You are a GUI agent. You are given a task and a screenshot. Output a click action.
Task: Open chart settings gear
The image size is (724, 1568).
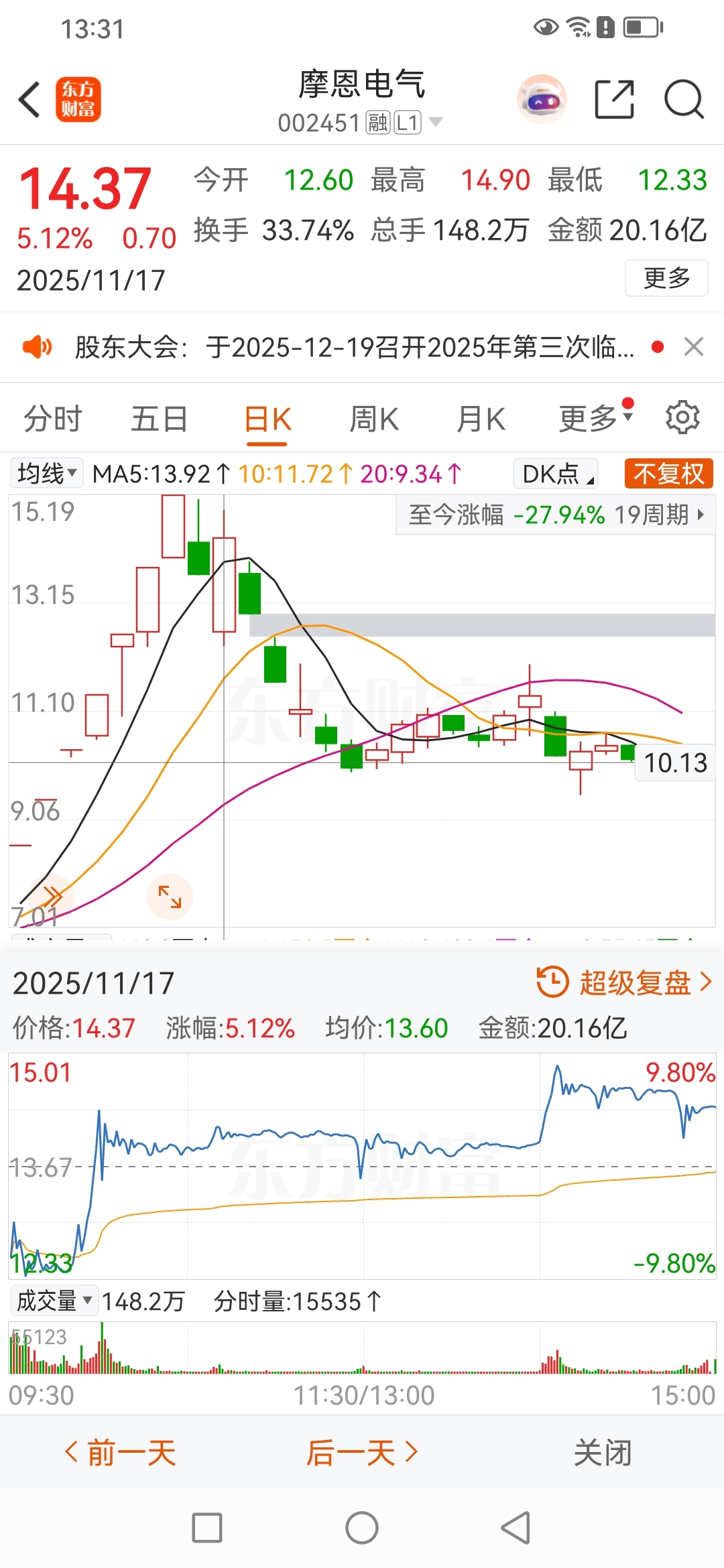click(682, 417)
